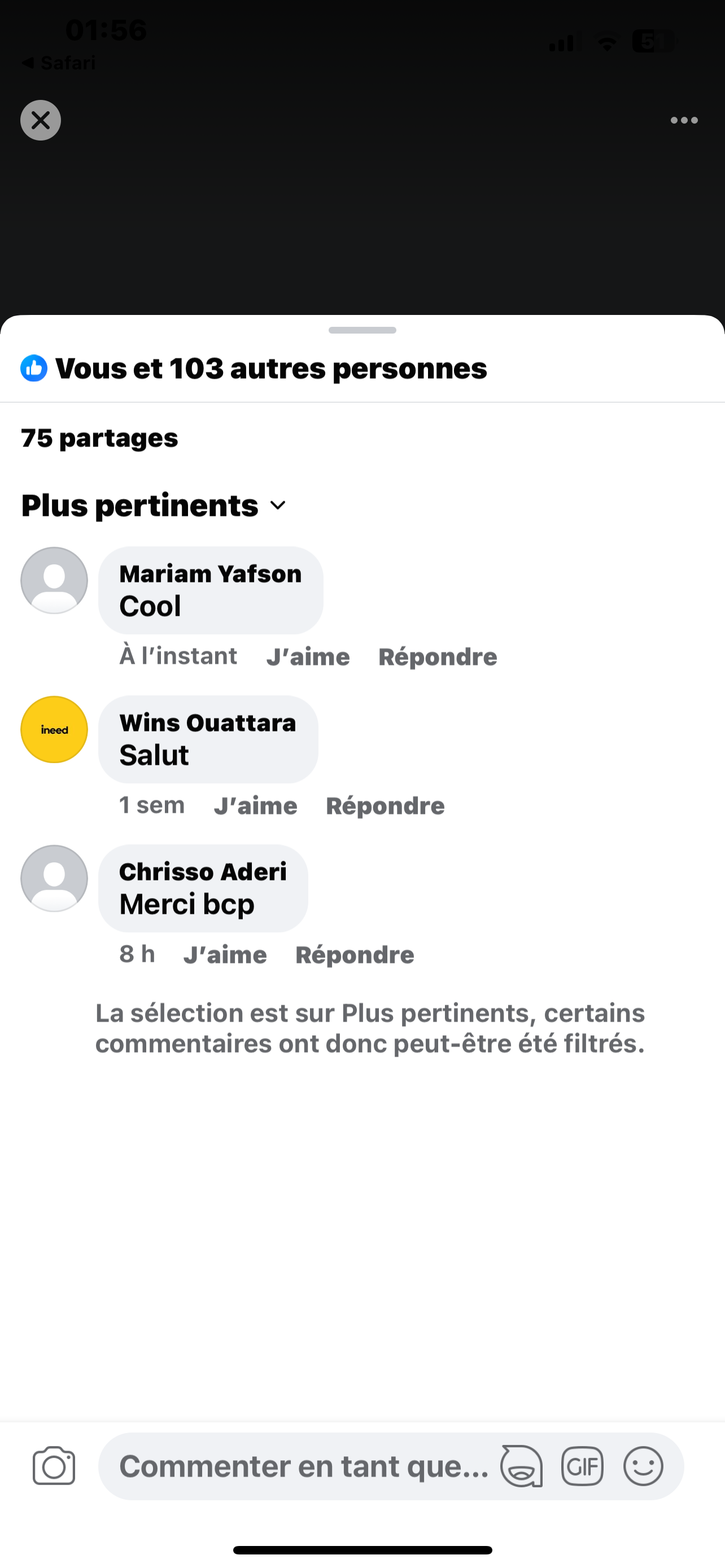Close the comments view with X
This screenshot has height=1568, width=725.
40,120
